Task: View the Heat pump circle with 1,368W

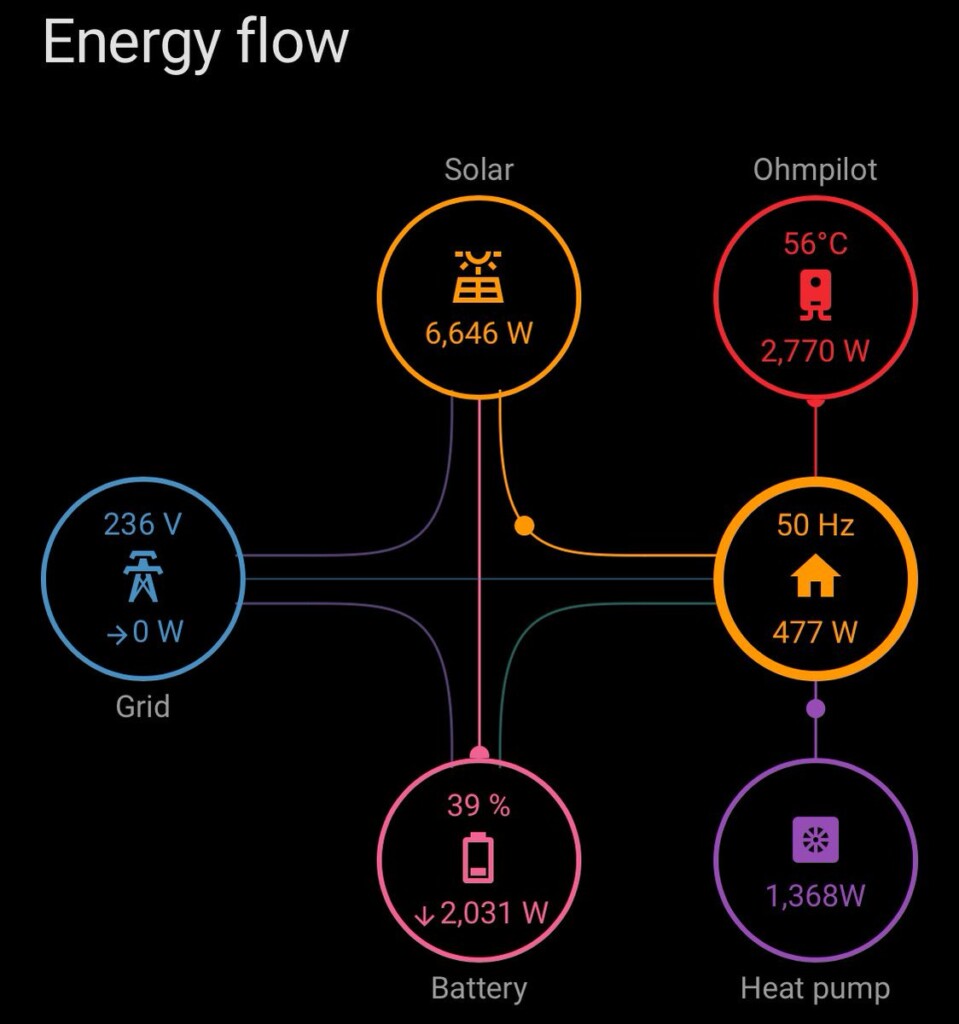Action: click(815, 859)
